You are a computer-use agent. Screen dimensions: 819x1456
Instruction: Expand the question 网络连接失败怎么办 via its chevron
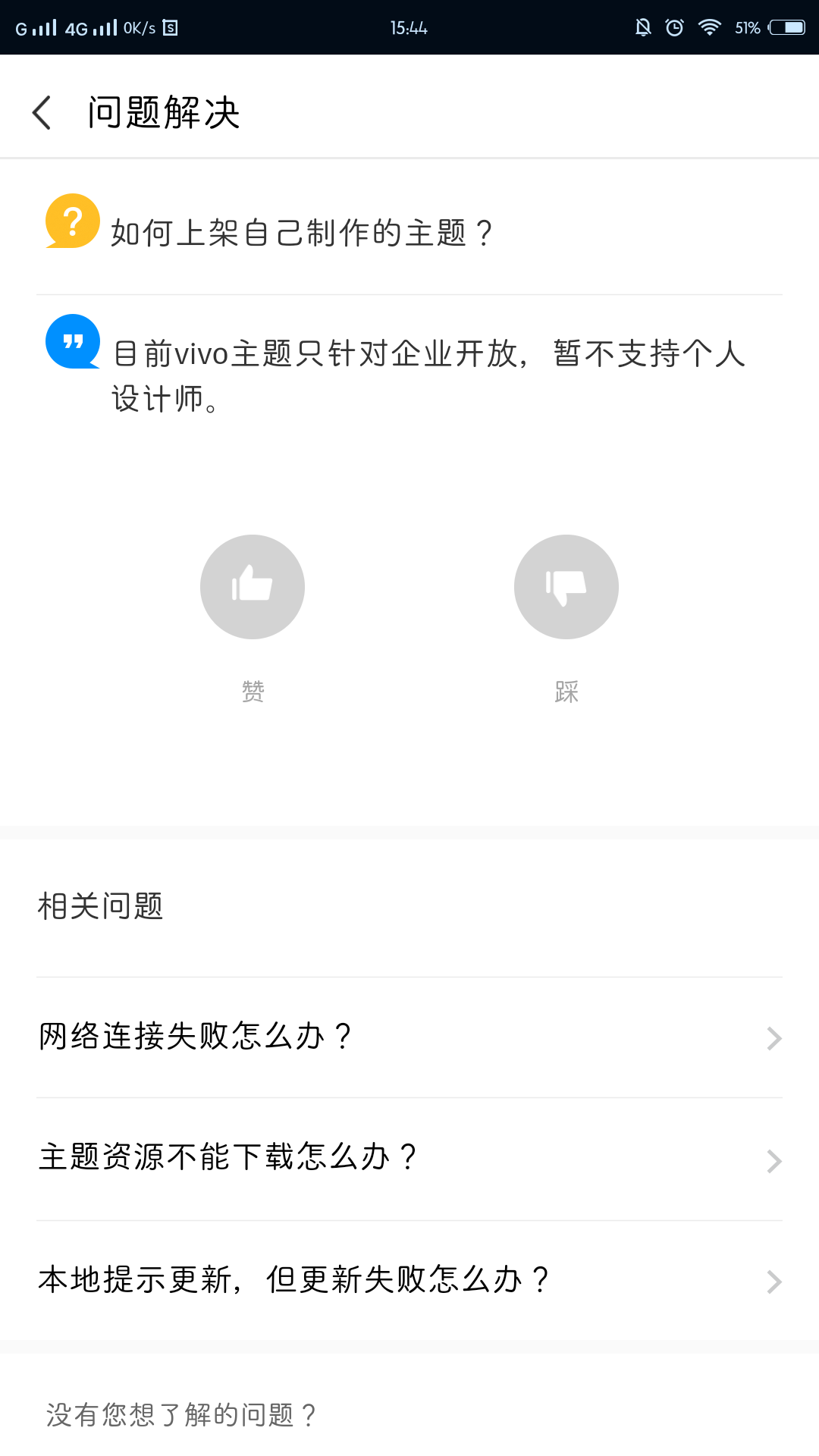pyautogui.click(x=773, y=1037)
